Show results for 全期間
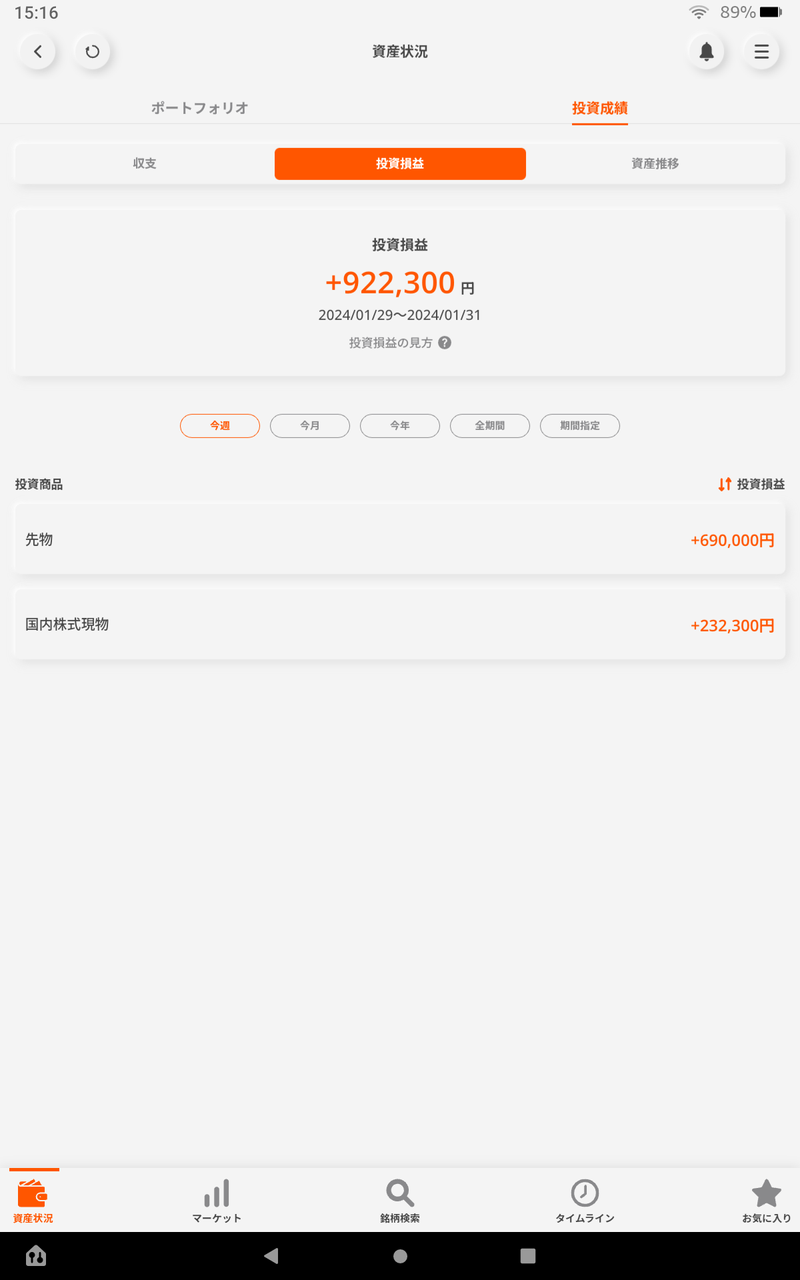The image size is (800, 1280). click(490, 426)
